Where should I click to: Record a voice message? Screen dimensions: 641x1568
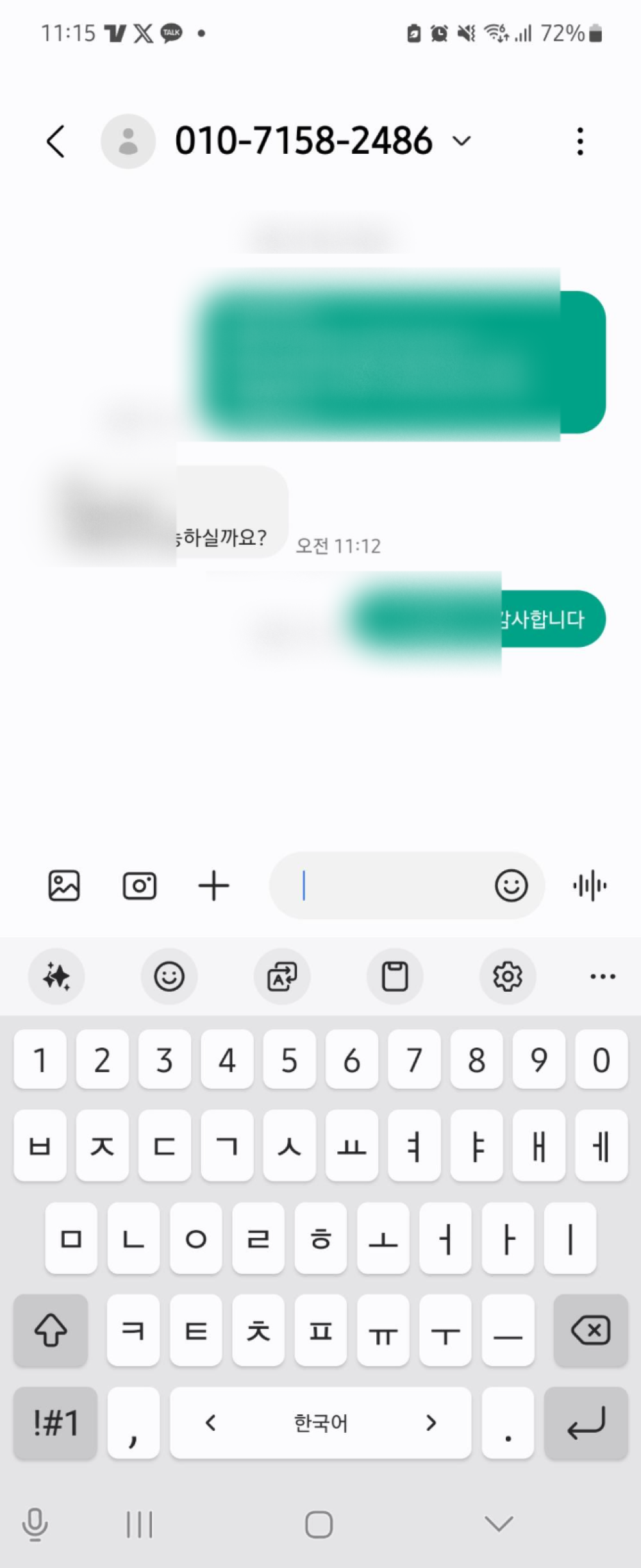[590, 886]
